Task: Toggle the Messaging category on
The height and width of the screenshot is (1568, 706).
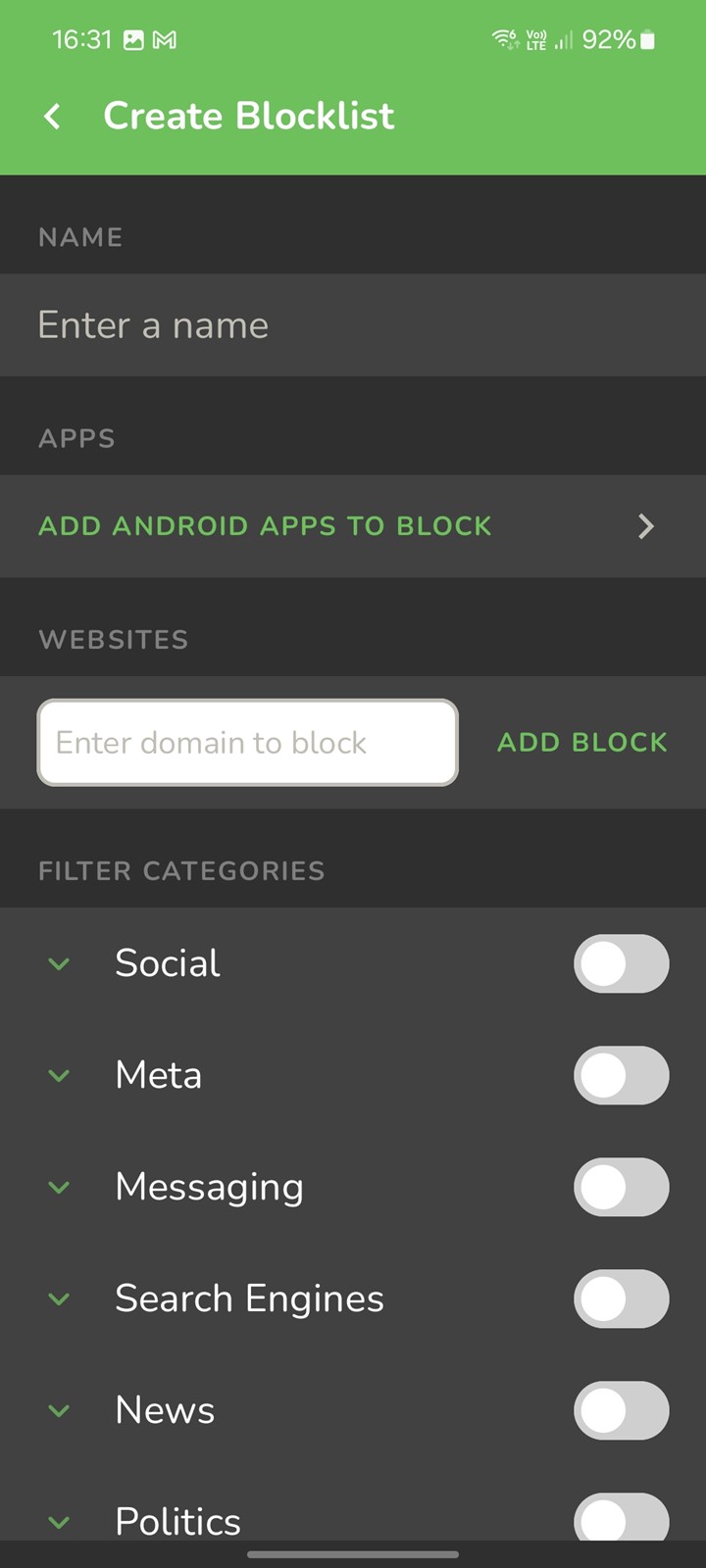Action: click(x=622, y=1187)
